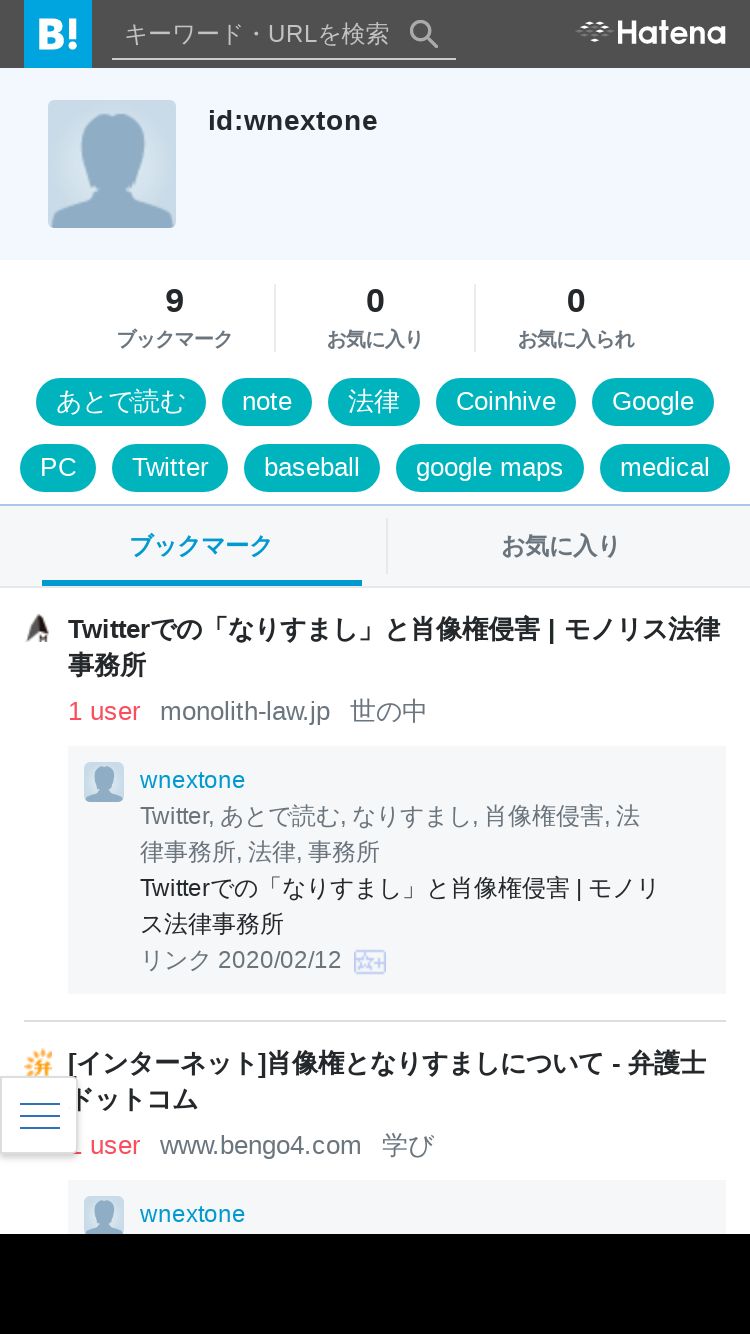Filter by the note tag
The image size is (750, 1334).
(x=267, y=402)
